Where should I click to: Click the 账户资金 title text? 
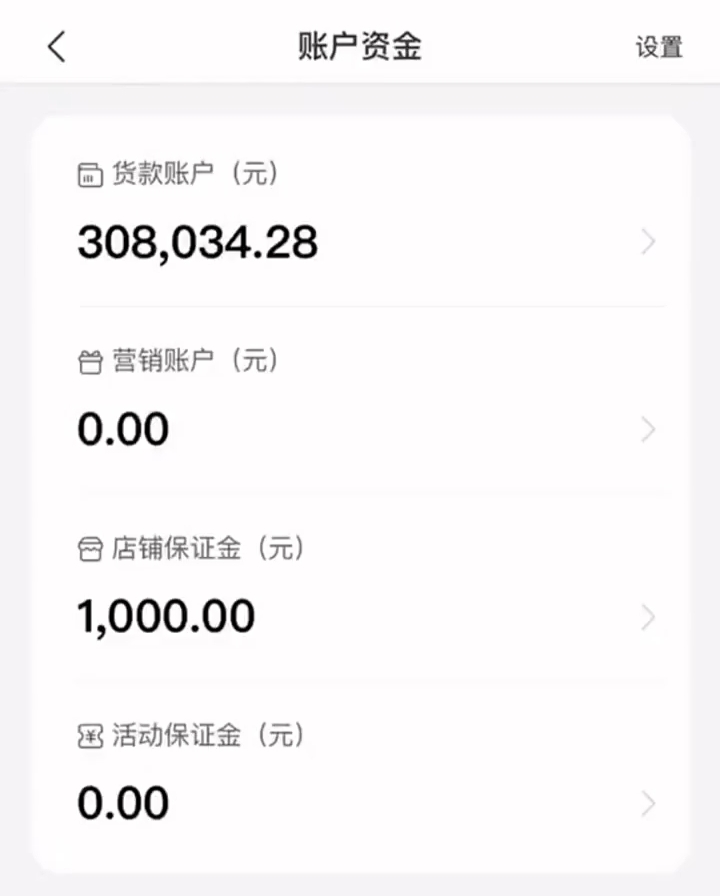[360, 45]
